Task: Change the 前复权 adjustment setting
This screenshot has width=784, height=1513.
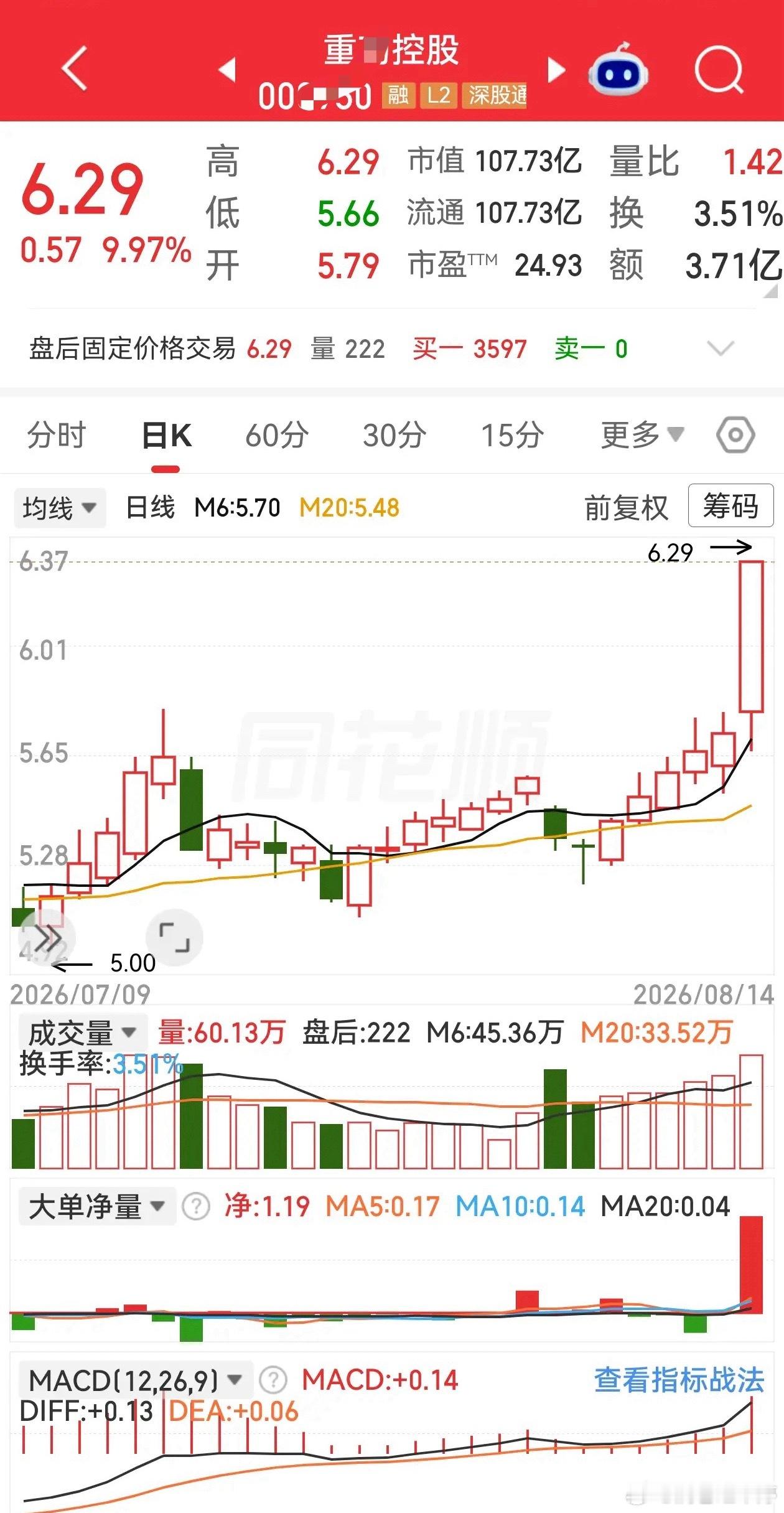Action: coord(626,508)
